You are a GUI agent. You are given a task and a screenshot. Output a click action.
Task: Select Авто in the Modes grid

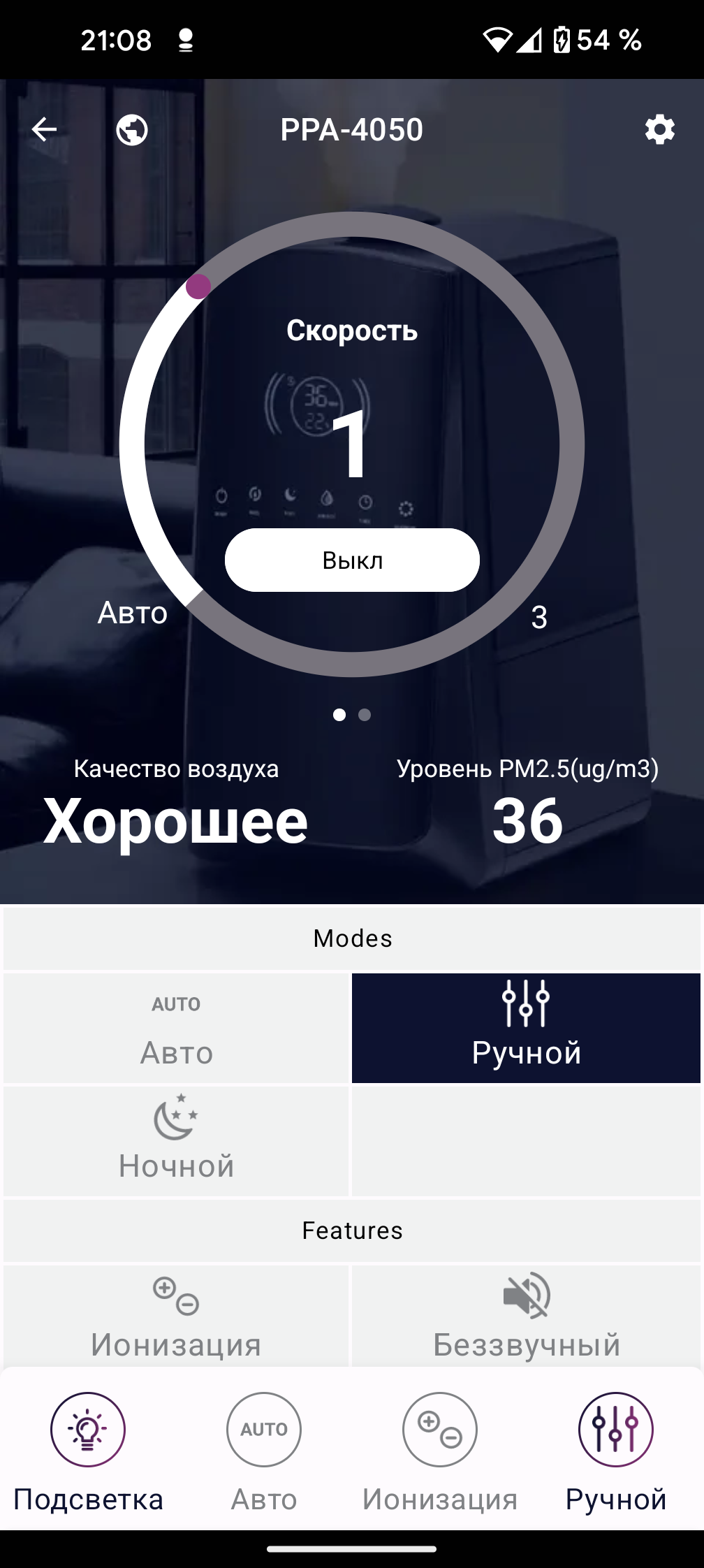[x=176, y=1028]
